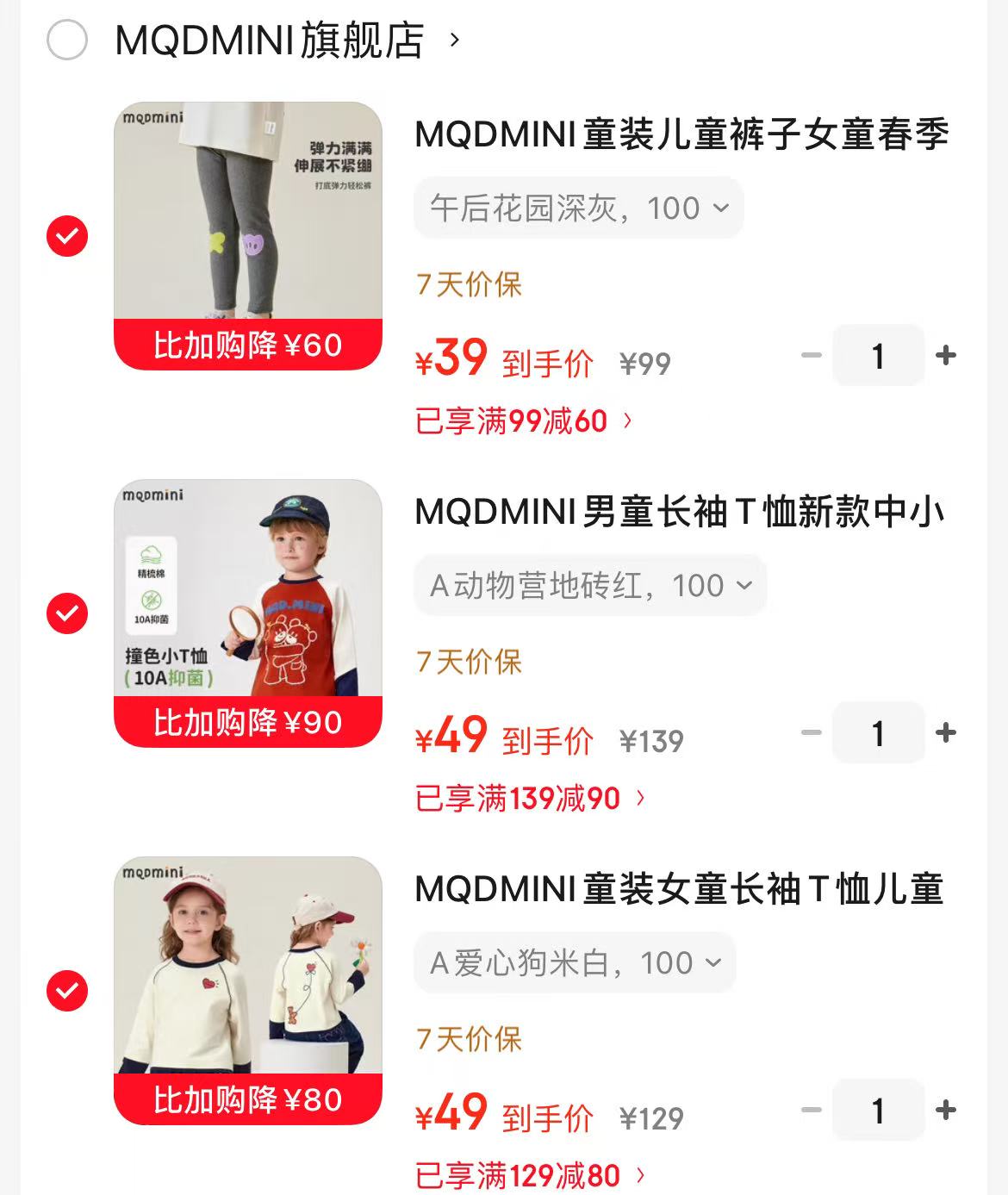Viewport: 1008px width, 1195px height.
Task: Select all items from MQDMINI旗舰店
Action: point(67,40)
